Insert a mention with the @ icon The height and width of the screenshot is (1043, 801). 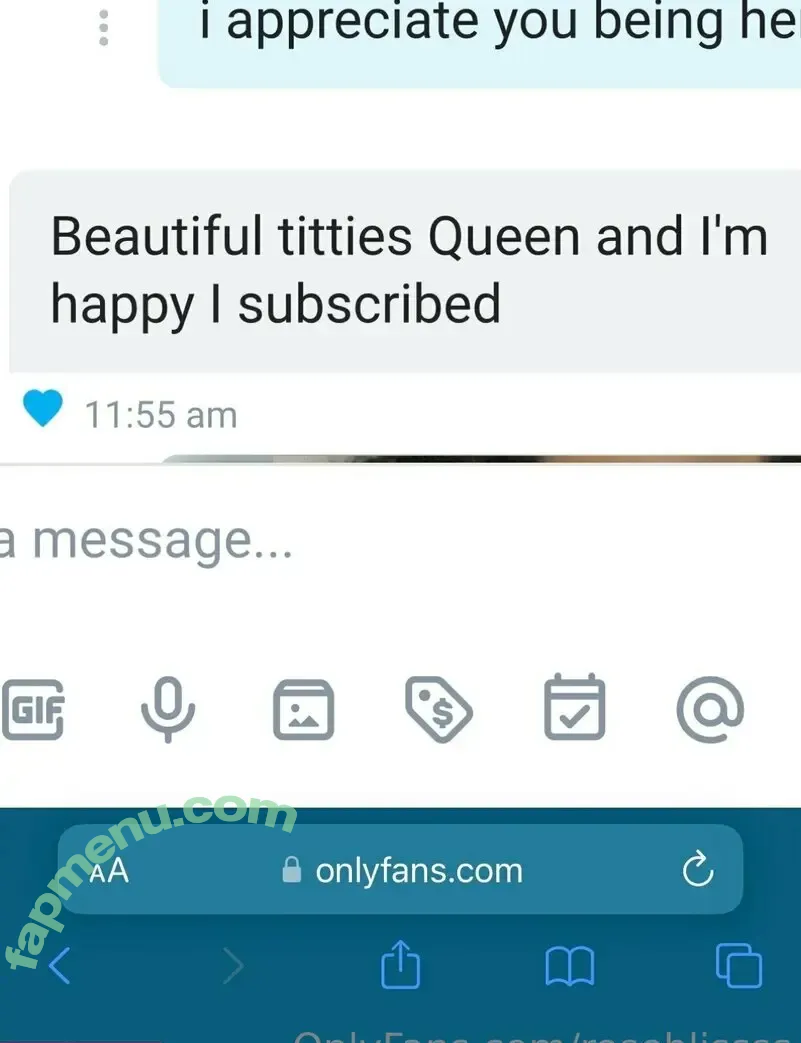710,709
